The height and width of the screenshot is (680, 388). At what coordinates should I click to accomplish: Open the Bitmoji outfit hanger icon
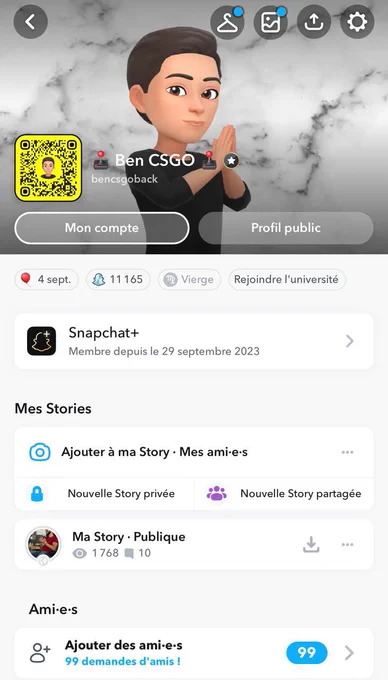point(228,22)
